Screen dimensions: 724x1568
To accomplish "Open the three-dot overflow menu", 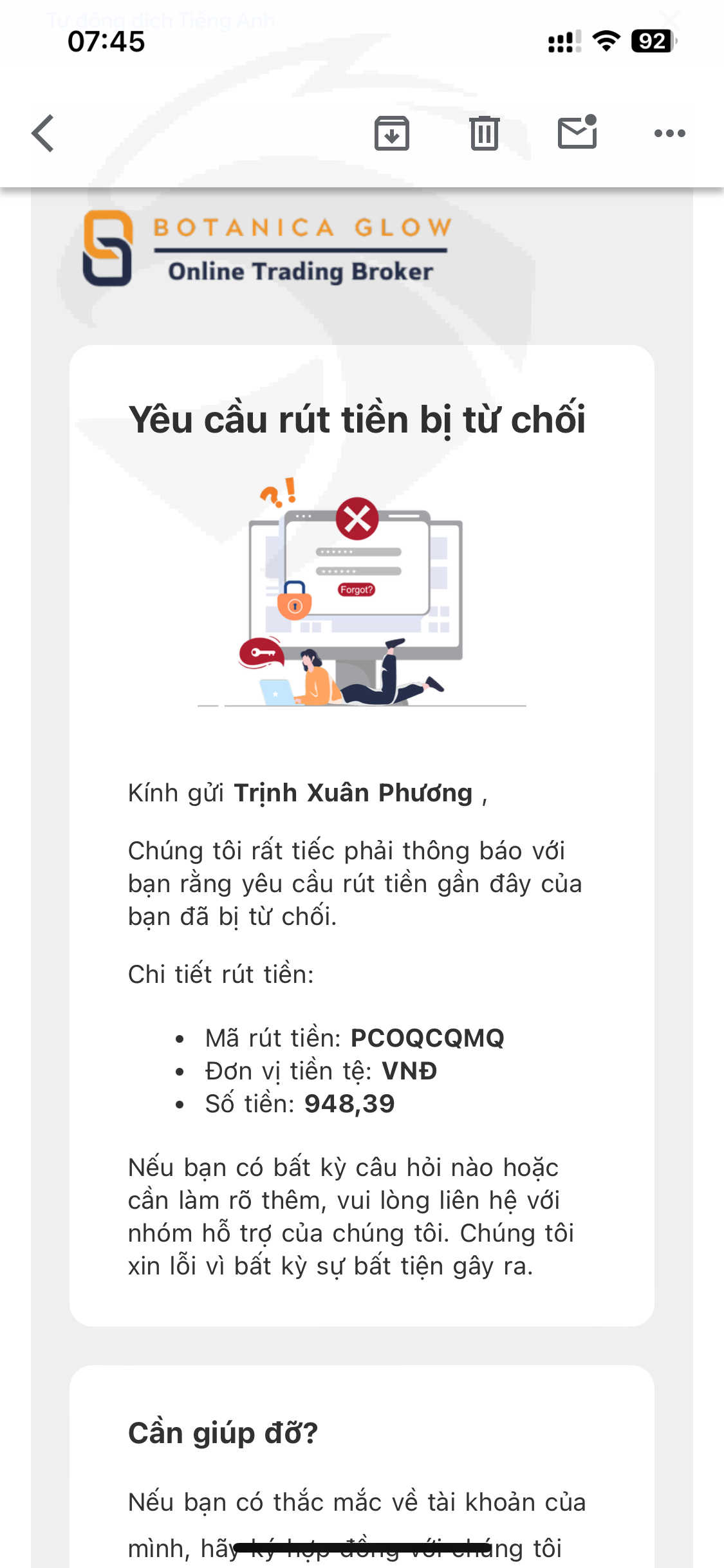I will click(x=669, y=133).
